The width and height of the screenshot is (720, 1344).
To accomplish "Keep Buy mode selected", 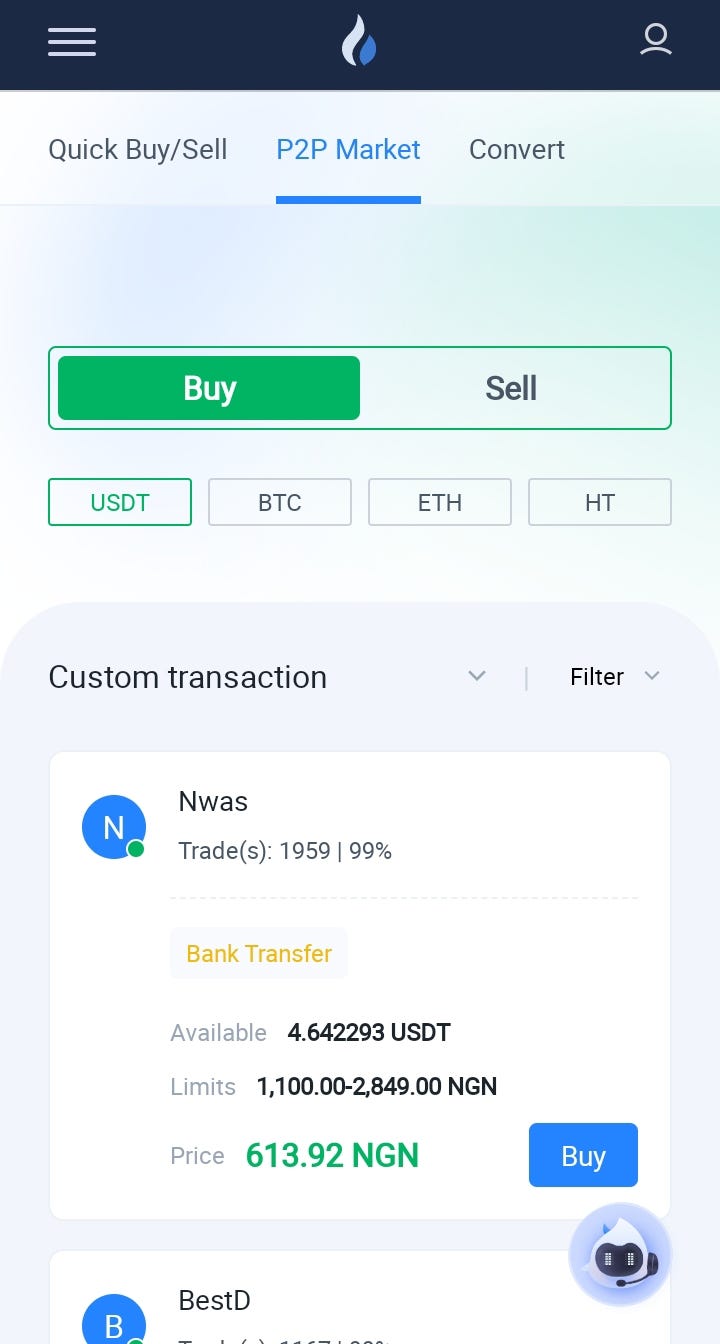I will coord(208,388).
